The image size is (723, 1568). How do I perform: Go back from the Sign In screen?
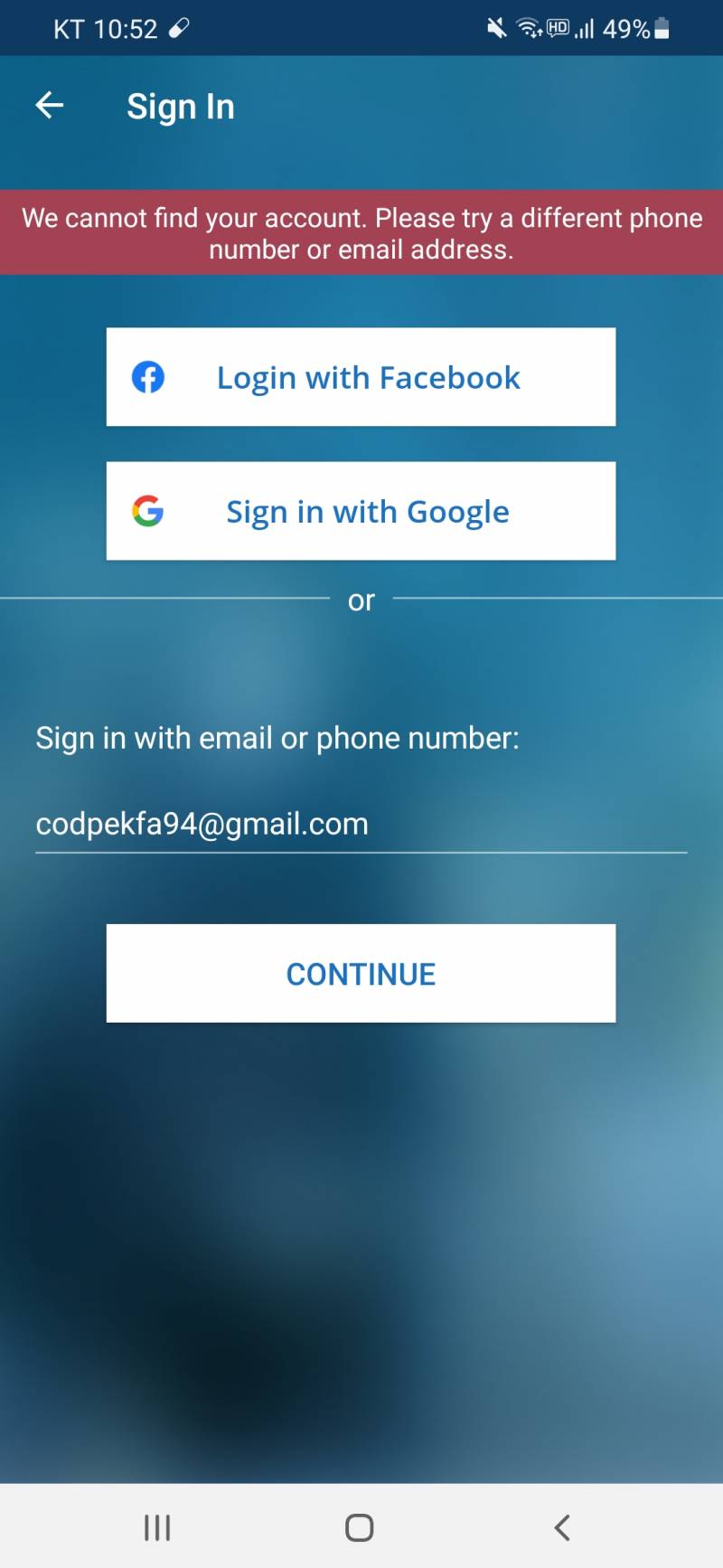point(50,106)
